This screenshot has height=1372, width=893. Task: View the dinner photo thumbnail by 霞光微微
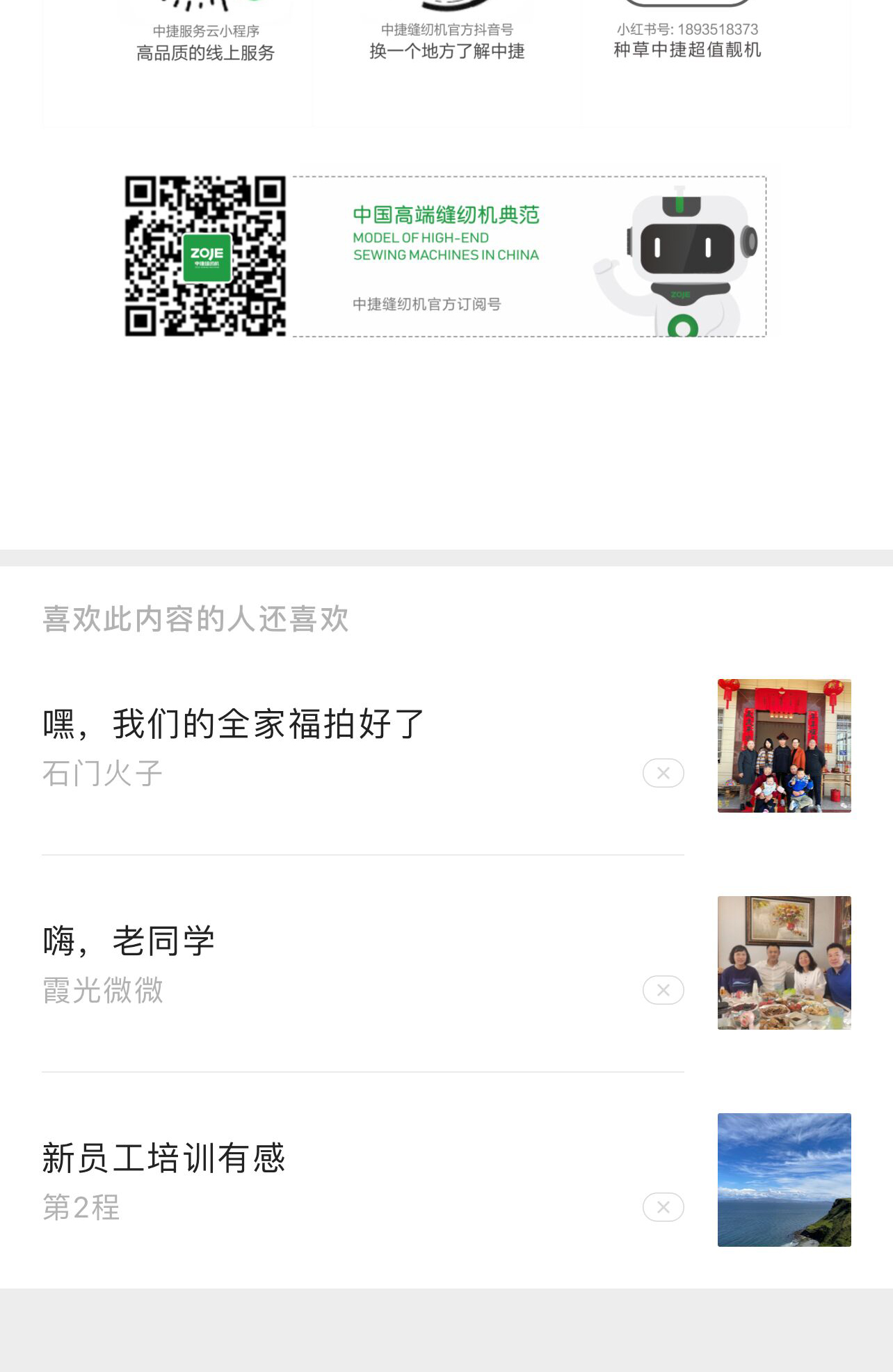(x=784, y=963)
